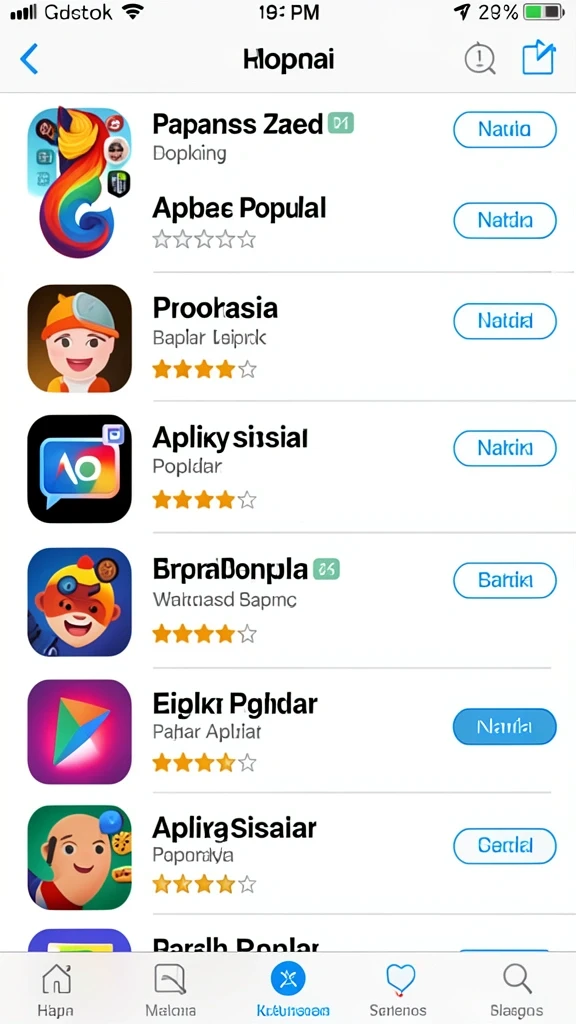
Task: Switch to the Hapn tab
Action: 56,991
